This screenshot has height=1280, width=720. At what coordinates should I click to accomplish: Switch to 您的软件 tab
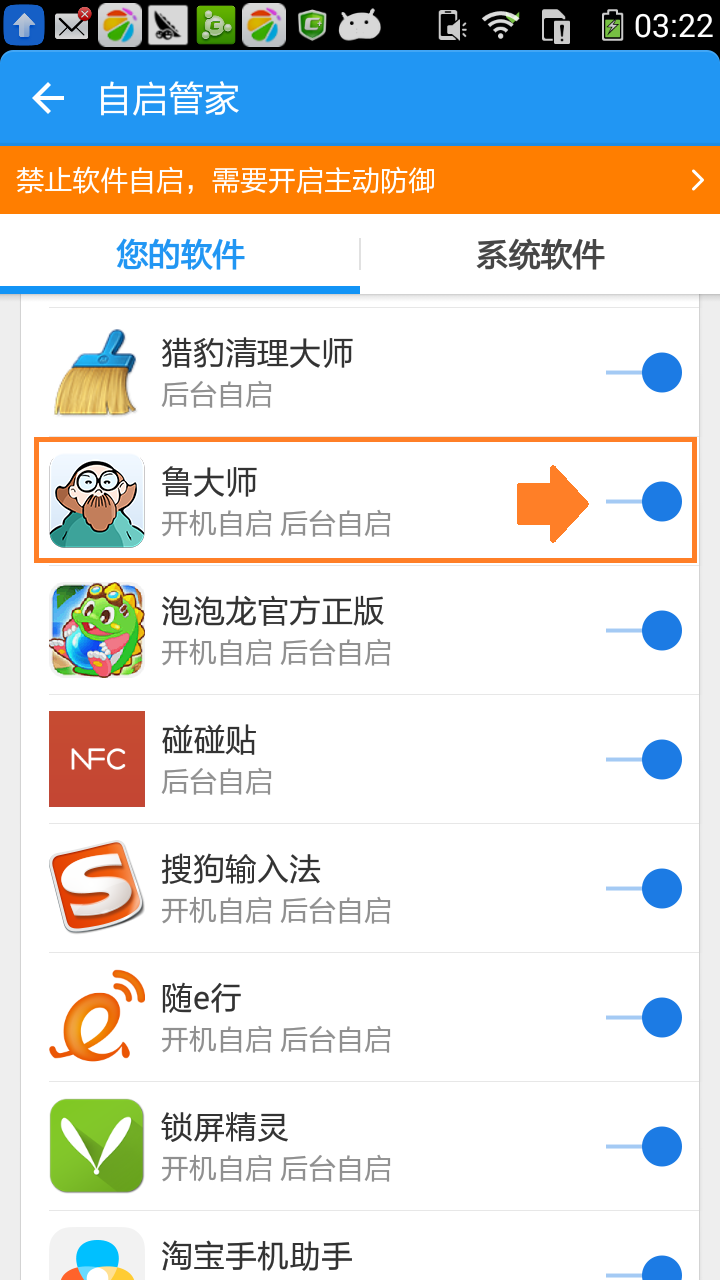point(180,255)
